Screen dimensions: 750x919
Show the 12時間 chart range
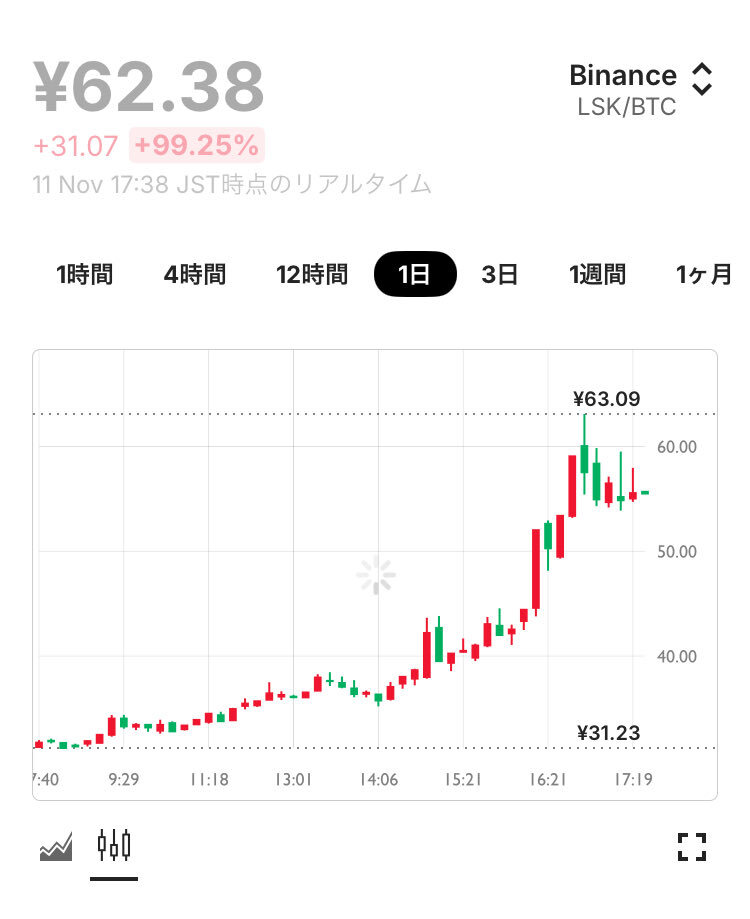(x=312, y=275)
